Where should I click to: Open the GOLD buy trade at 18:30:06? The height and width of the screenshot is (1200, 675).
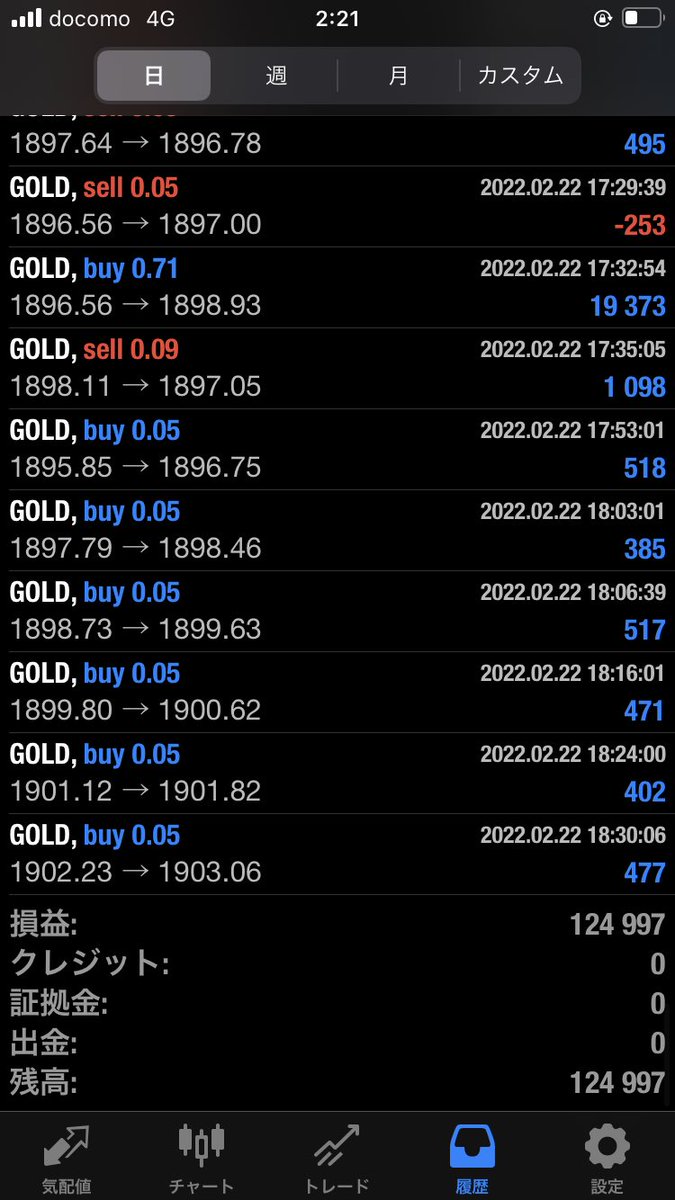pos(337,855)
